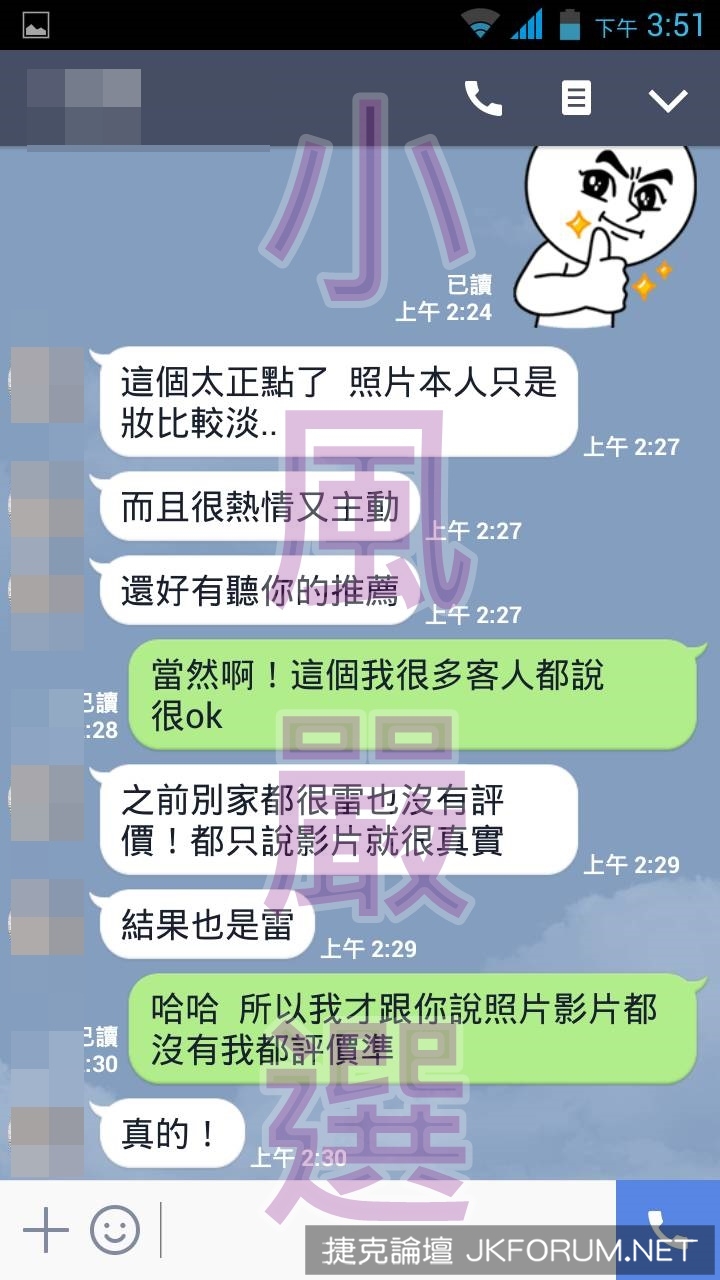Image resolution: width=720 pixels, height=1280 pixels.
Task: Open the thumbs-up sticker in chat
Action: 608,232
